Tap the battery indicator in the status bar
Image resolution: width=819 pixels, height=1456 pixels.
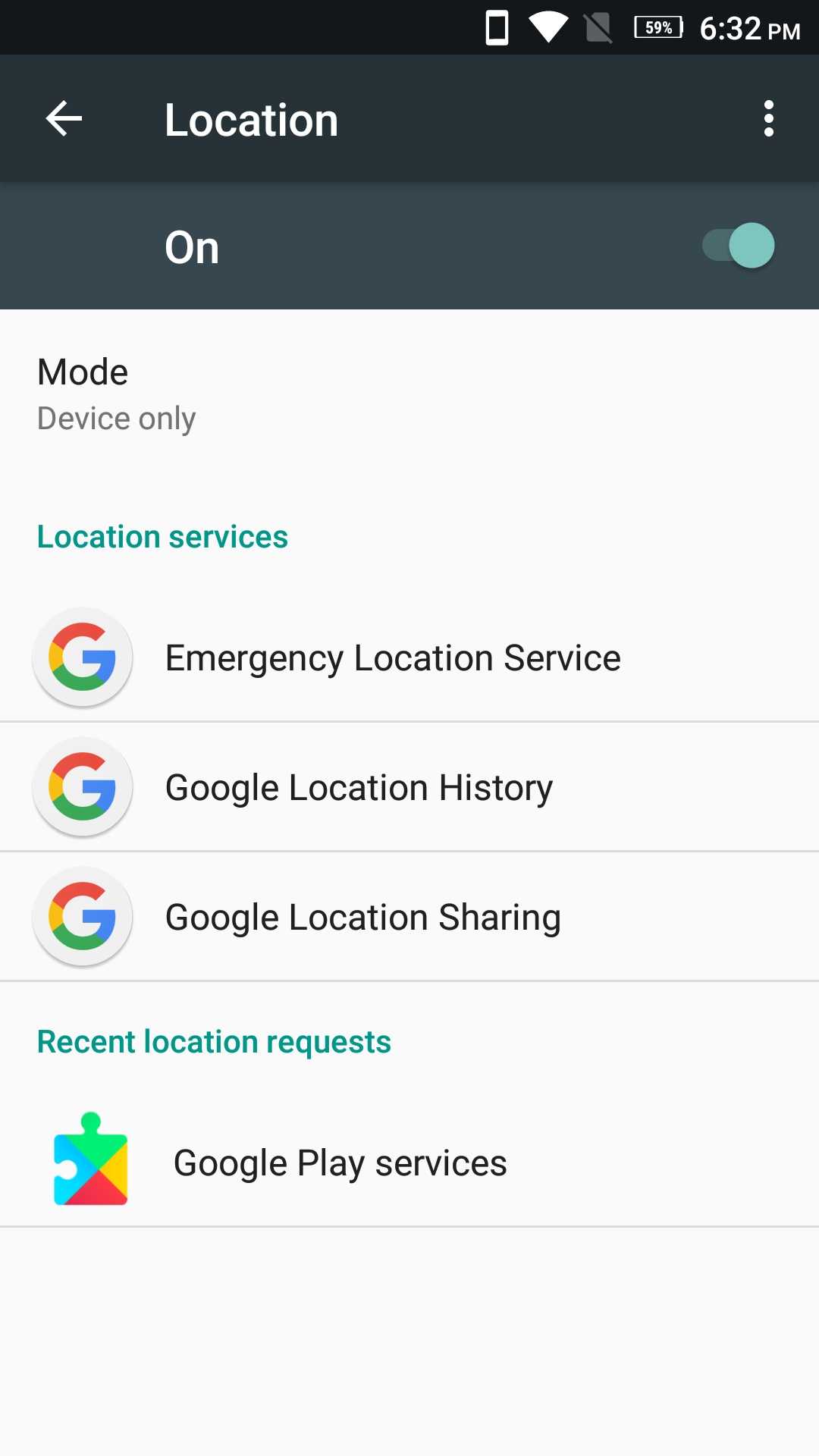(x=657, y=27)
